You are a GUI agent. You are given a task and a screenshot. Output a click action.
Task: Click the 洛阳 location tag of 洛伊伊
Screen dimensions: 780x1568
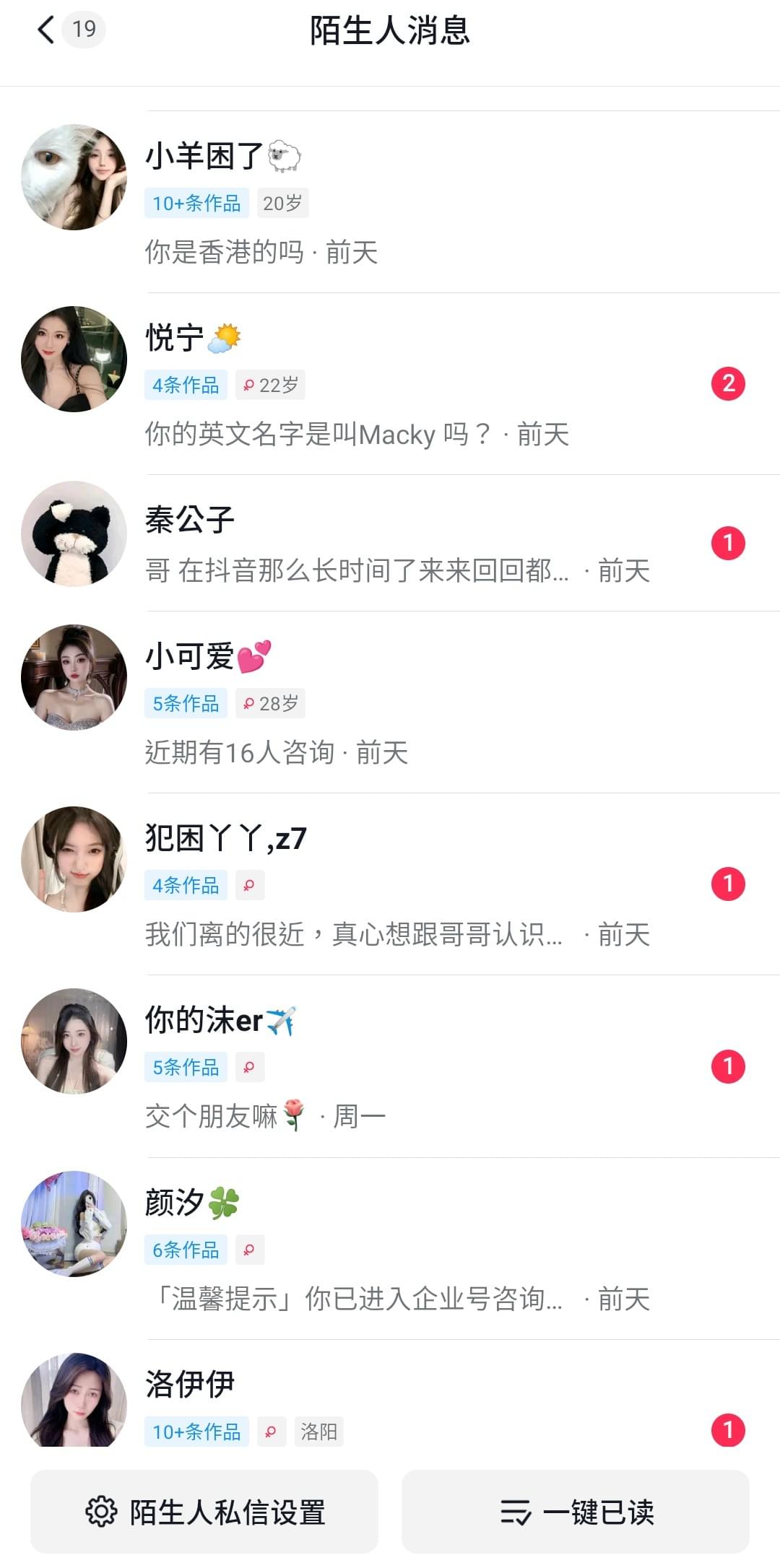[320, 1432]
